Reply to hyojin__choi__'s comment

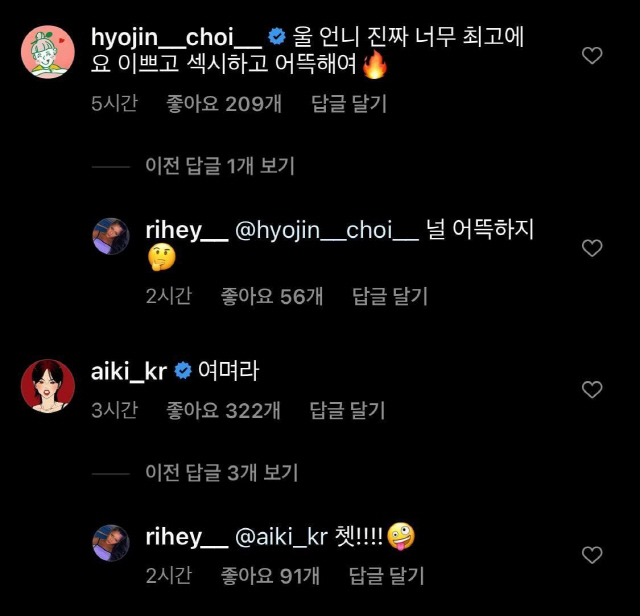point(349,104)
